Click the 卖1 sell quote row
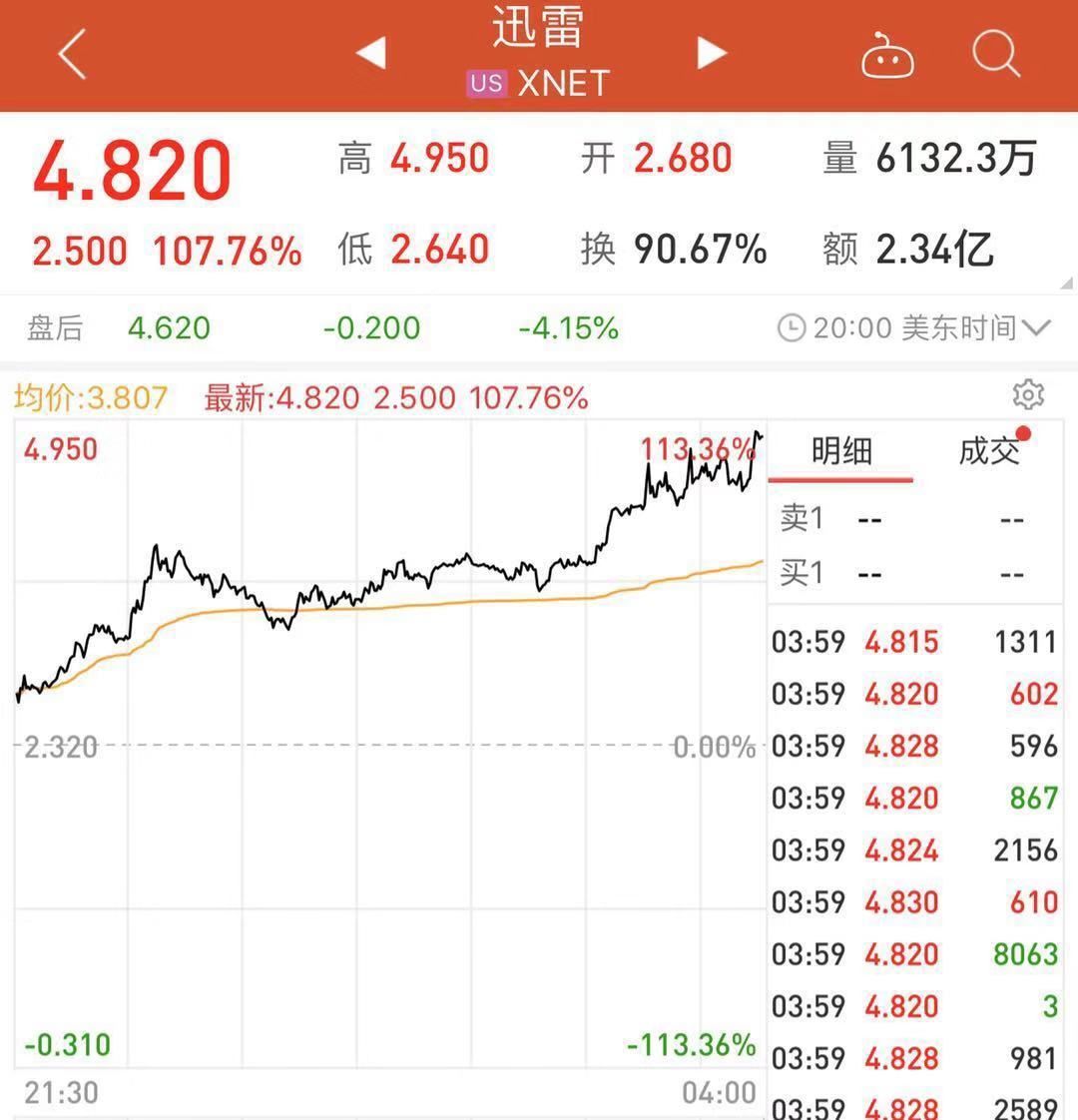The image size is (1078, 1120). (868, 518)
